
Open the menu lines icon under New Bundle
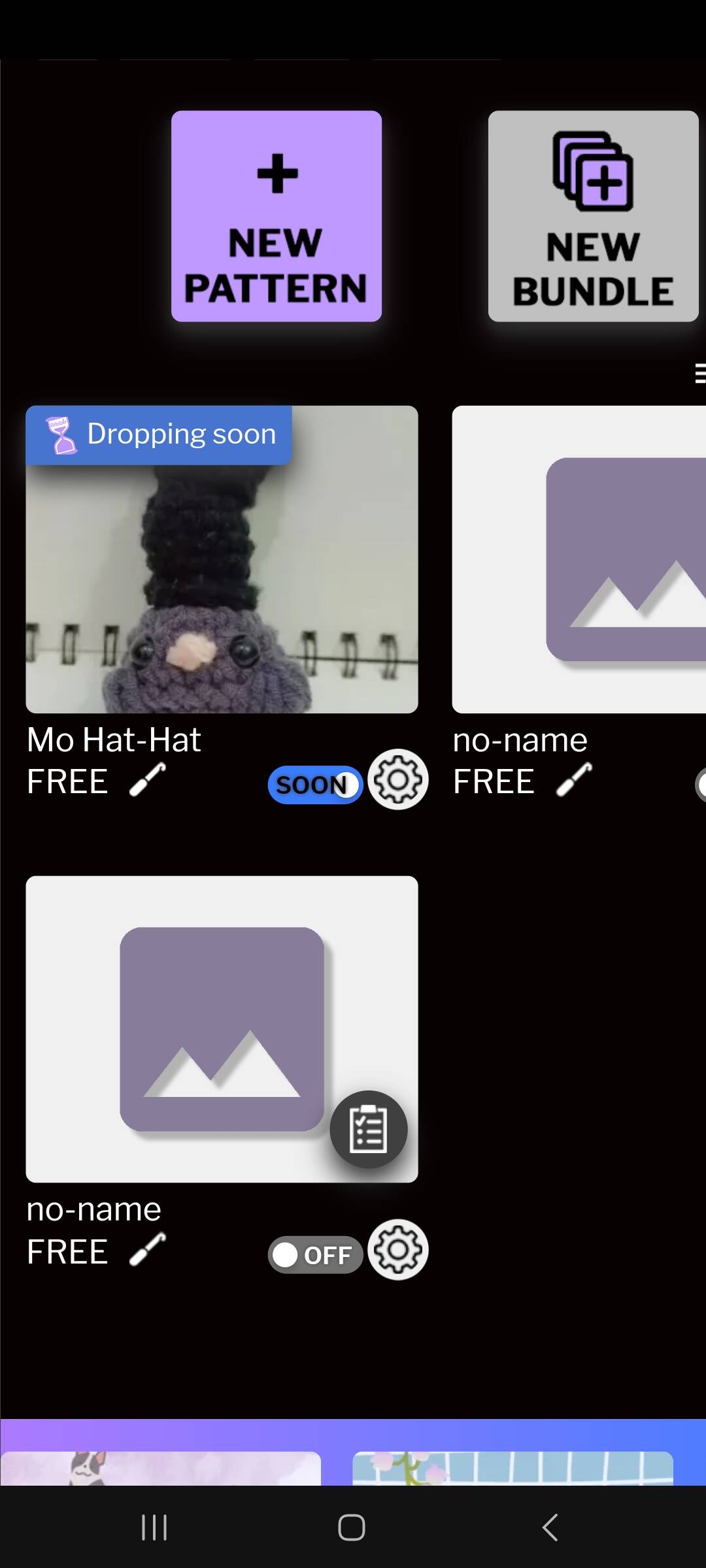pyautogui.click(x=700, y=373)
